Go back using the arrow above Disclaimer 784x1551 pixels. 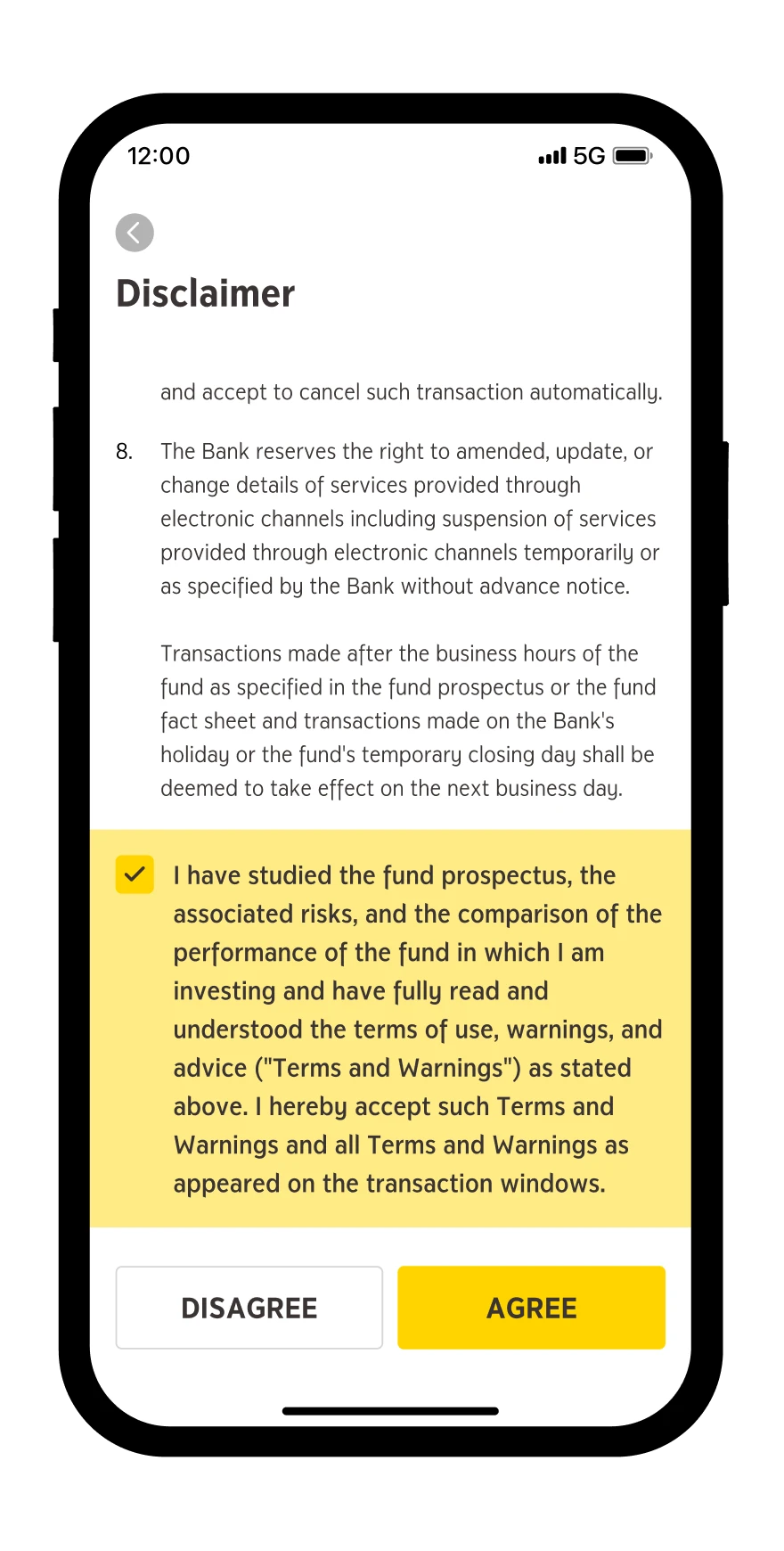pos(135,233)
